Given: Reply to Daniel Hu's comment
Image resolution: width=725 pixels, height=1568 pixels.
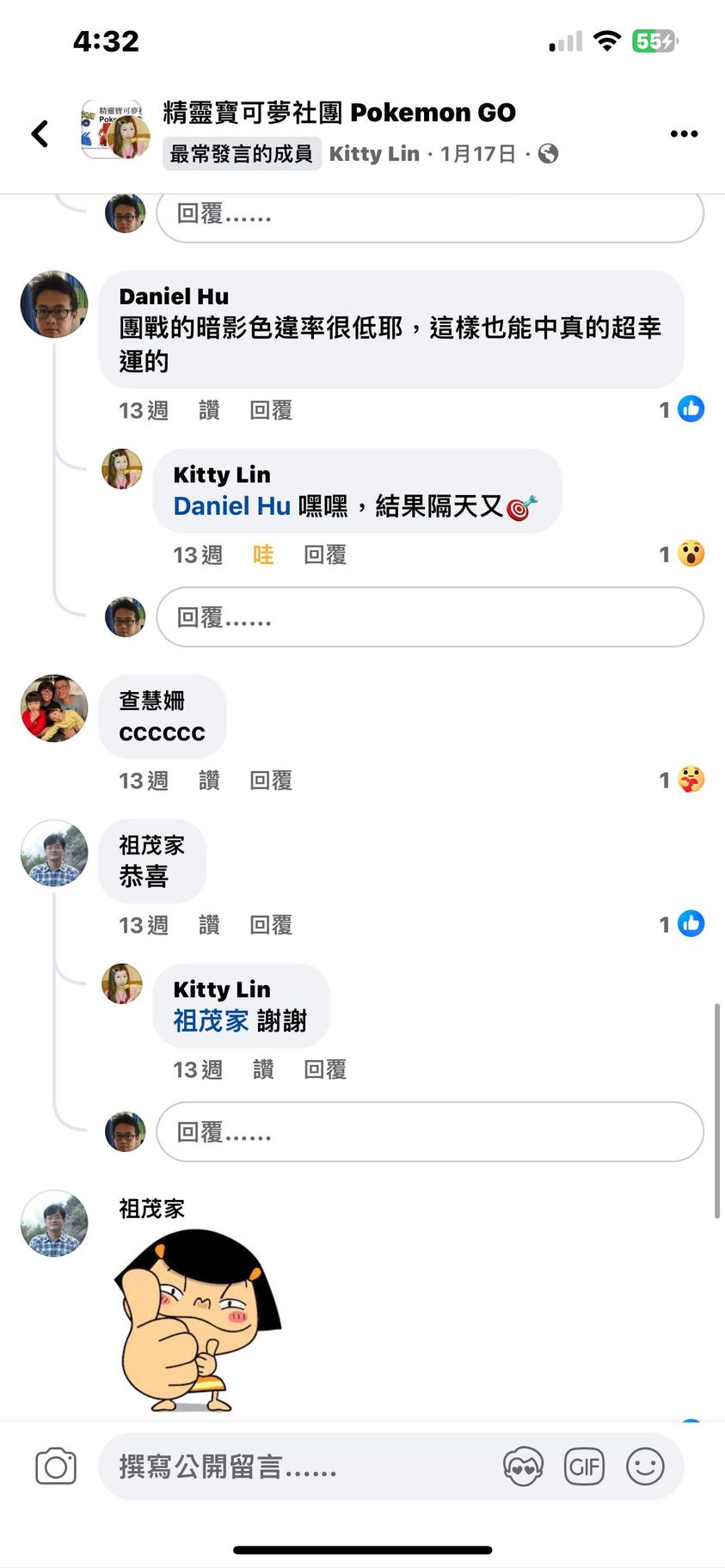Looking at the screenshot, I should tap(271, 410).
